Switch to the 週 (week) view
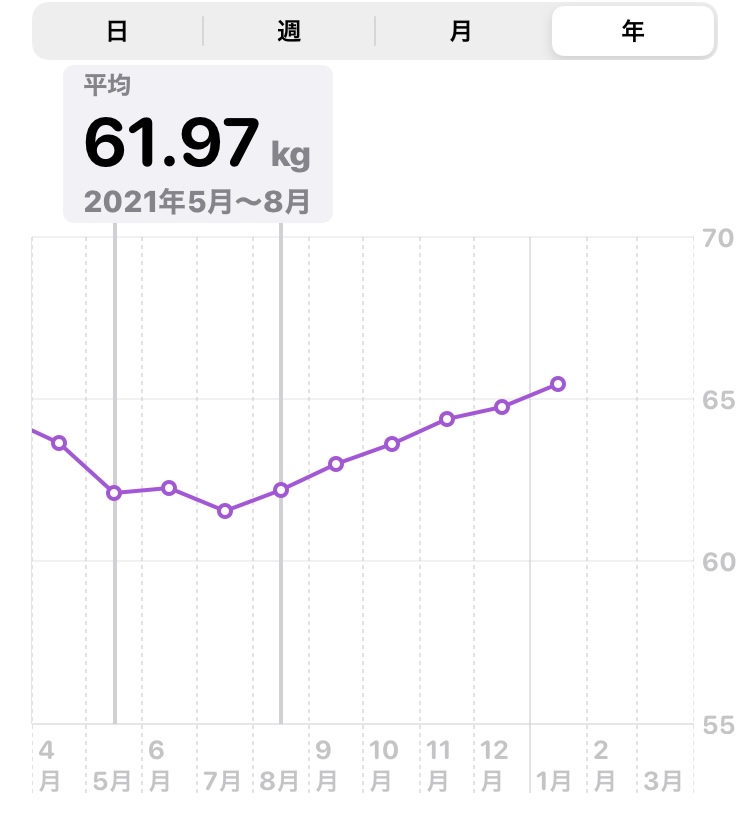Image resolution: width=750 pixels, height=817 pixels. [x=289, y=31]
